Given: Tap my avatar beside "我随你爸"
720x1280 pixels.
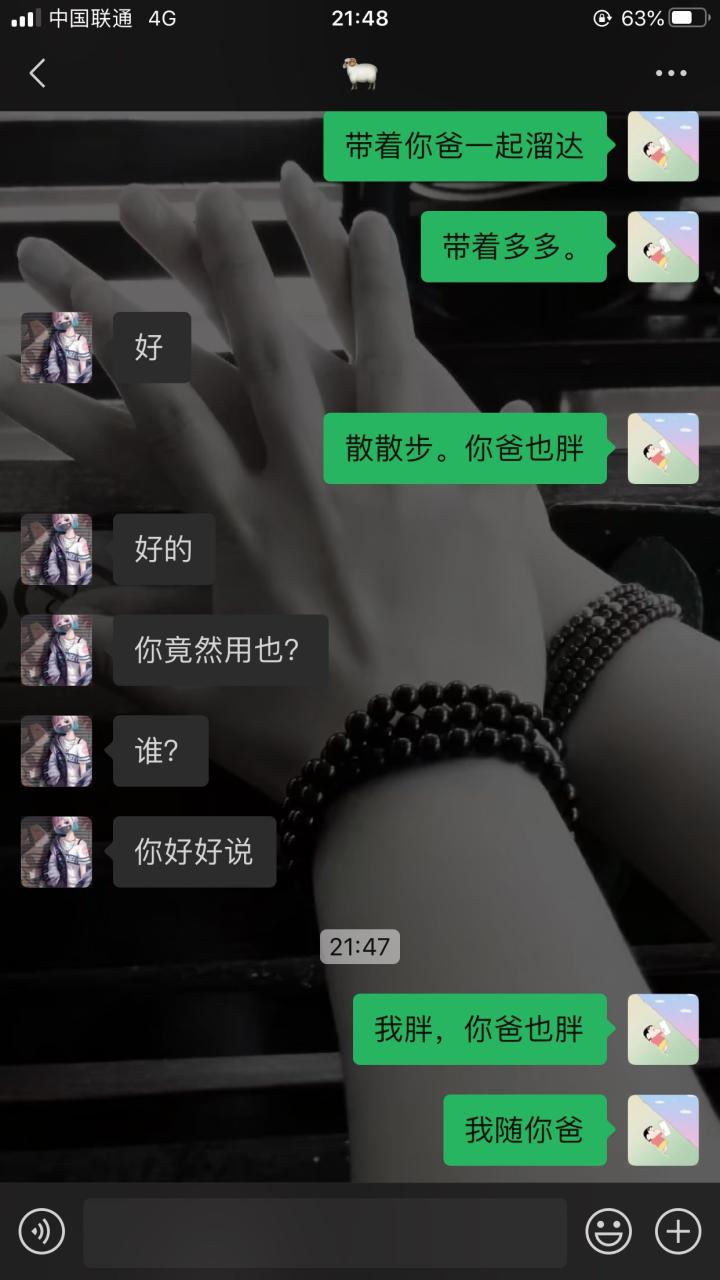Looking at the screenshot, I should click(x=663, y=1130).
